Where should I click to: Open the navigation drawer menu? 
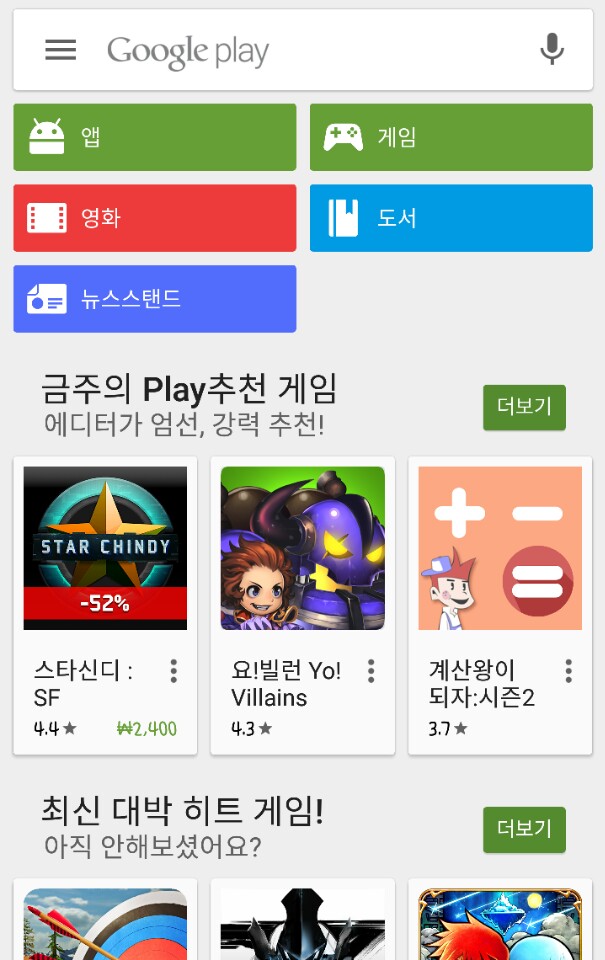(60, 50)
